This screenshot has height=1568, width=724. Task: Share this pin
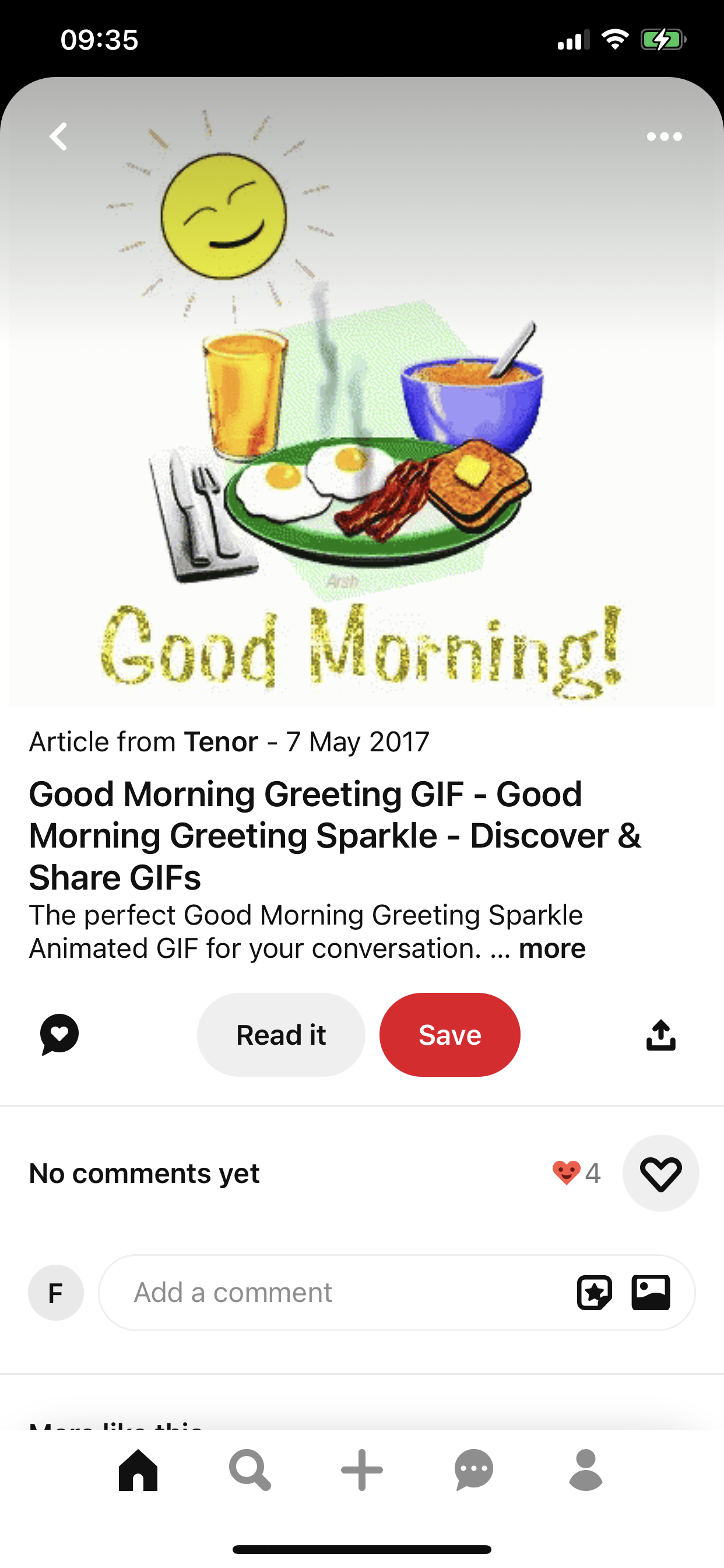point(660,1035)
